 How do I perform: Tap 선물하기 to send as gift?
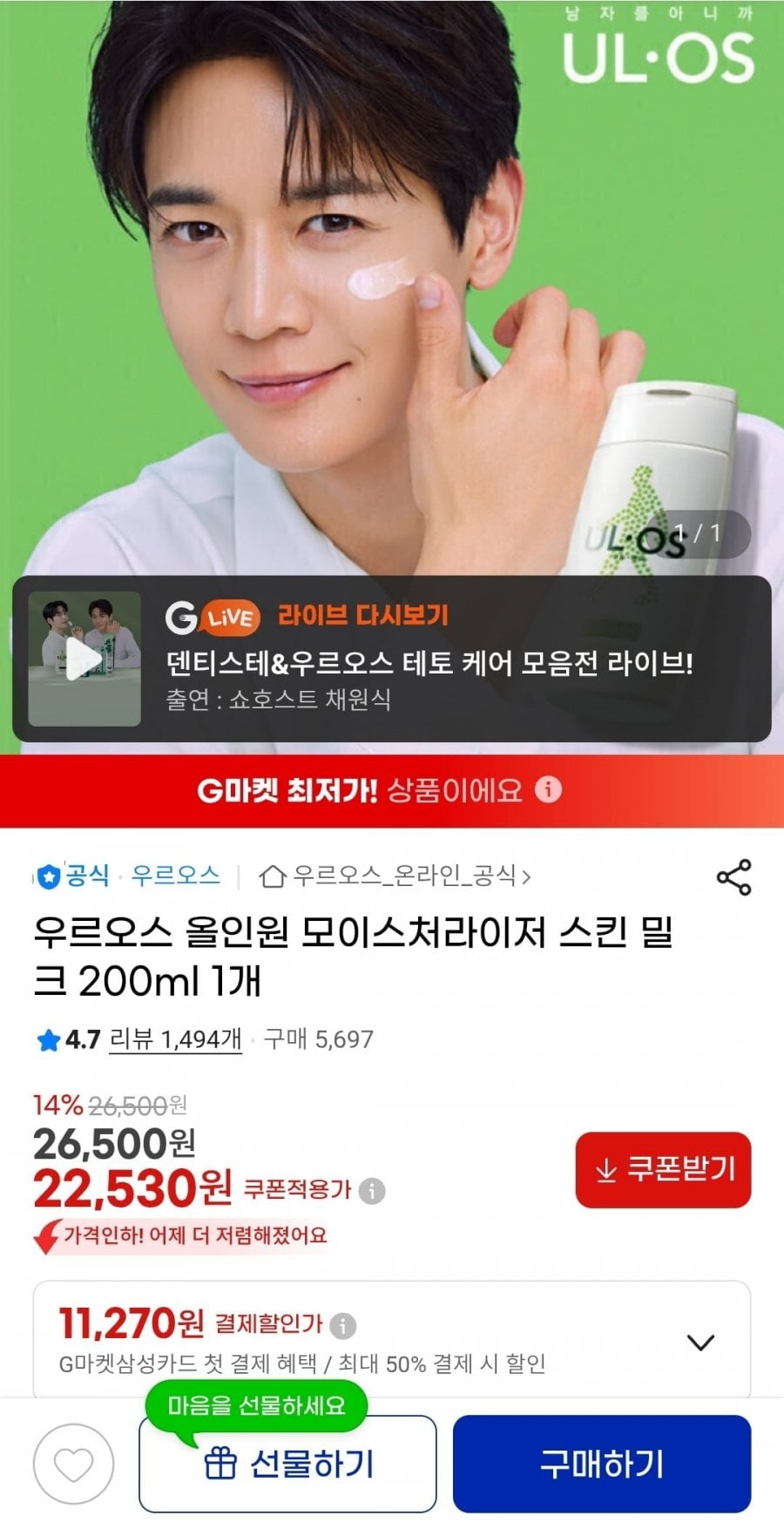[287, 1464]
